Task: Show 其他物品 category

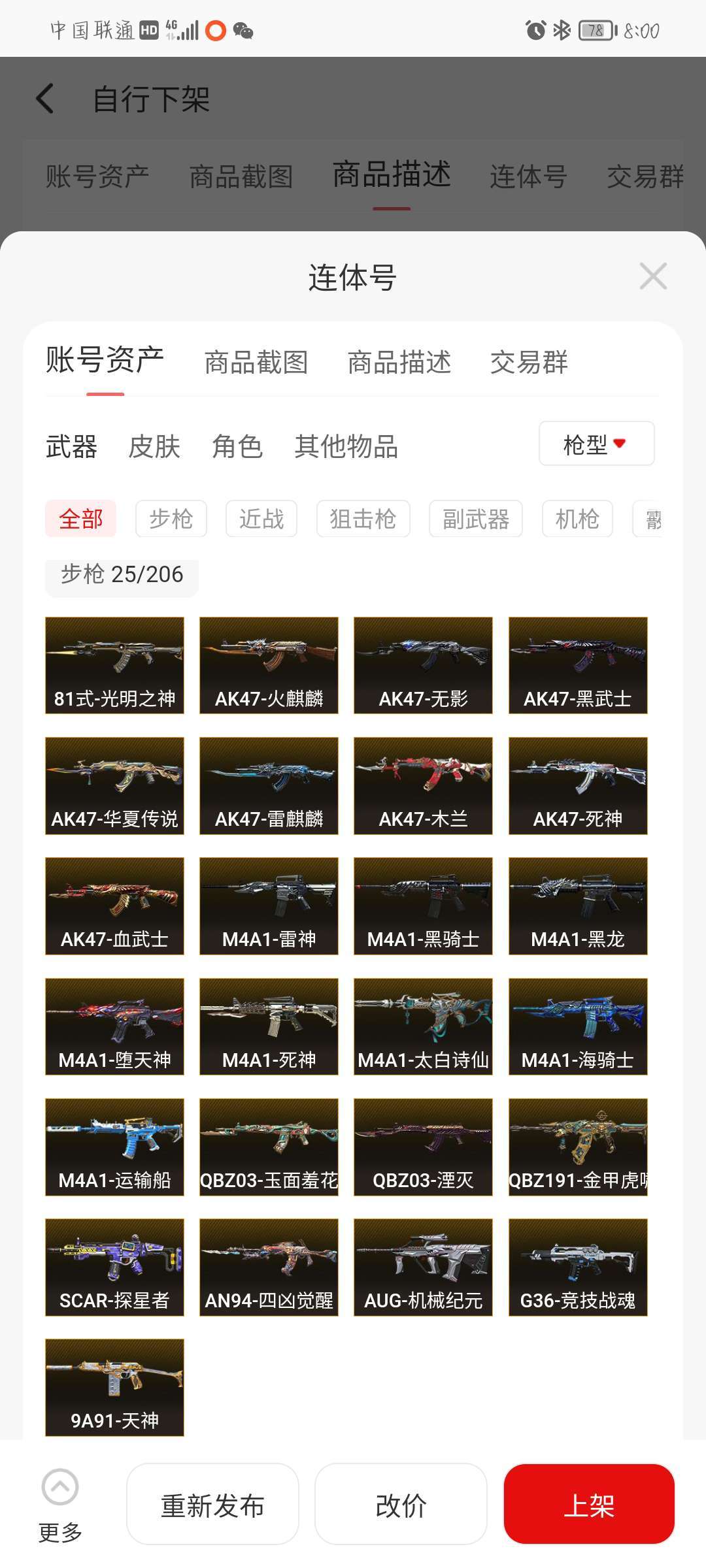Action: coord(346,447)
